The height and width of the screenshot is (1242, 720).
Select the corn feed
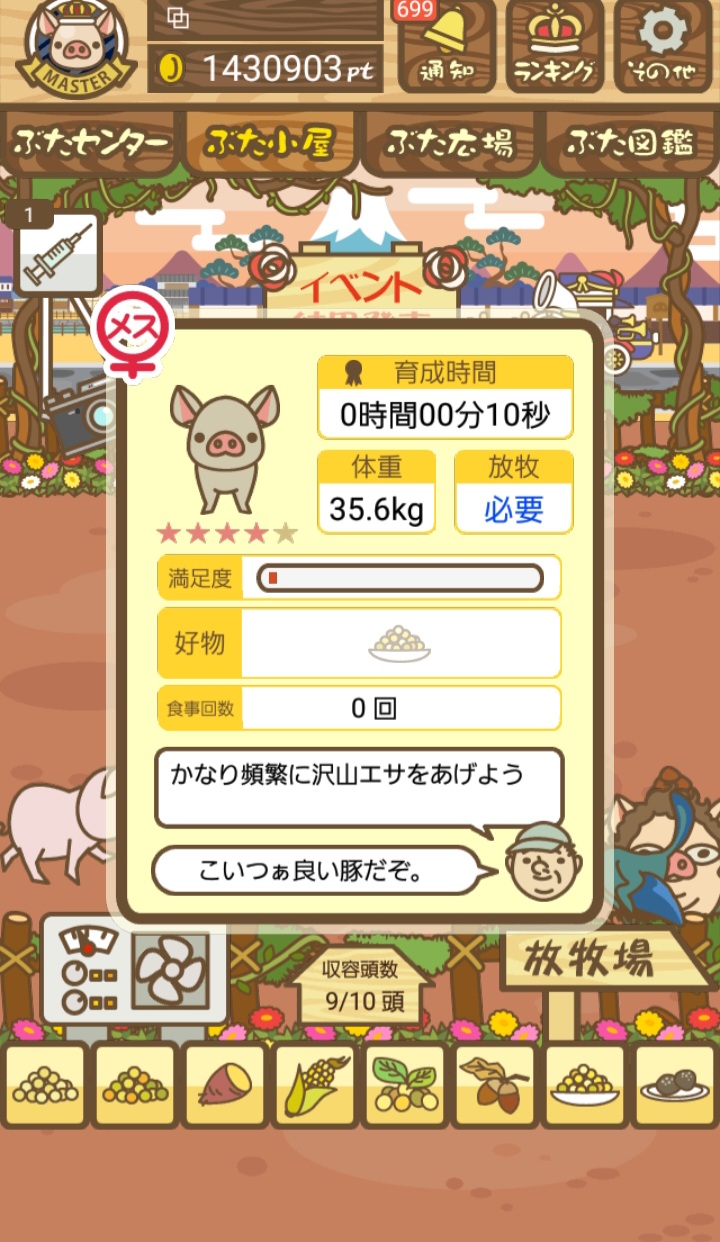tap(314, 1085)
